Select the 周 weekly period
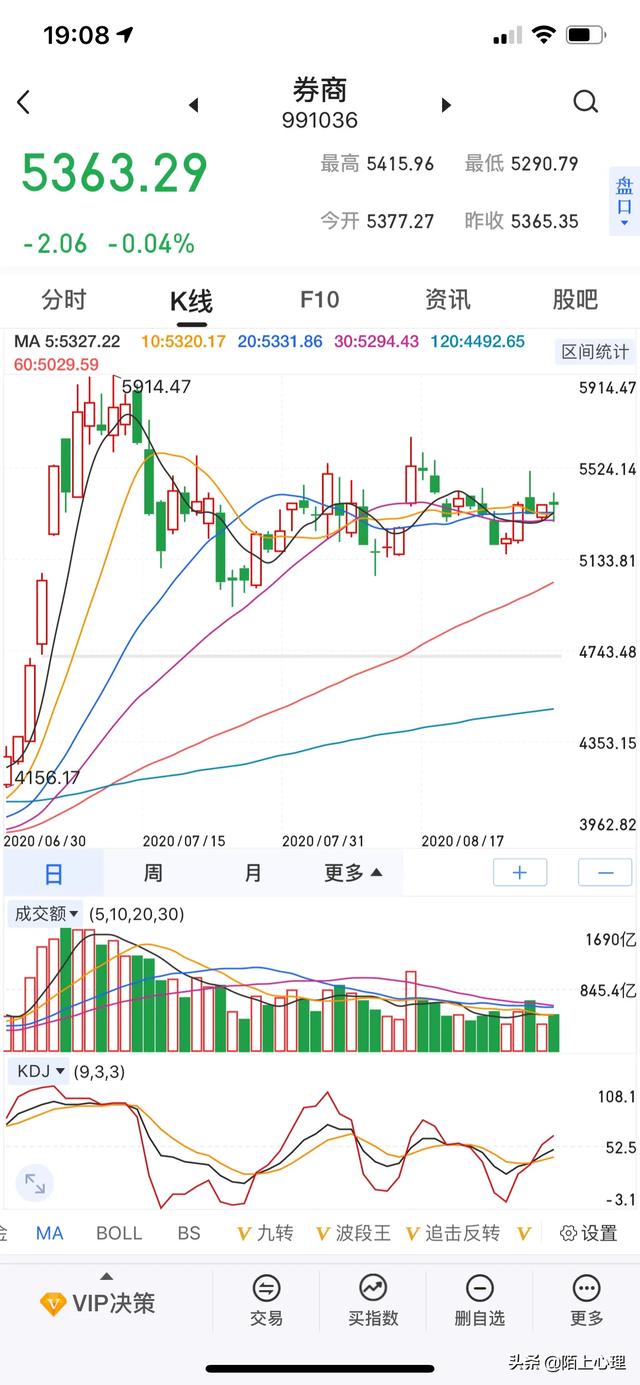Image resolution: width=640 pixels, height=1385 pixels. (153, 873)
